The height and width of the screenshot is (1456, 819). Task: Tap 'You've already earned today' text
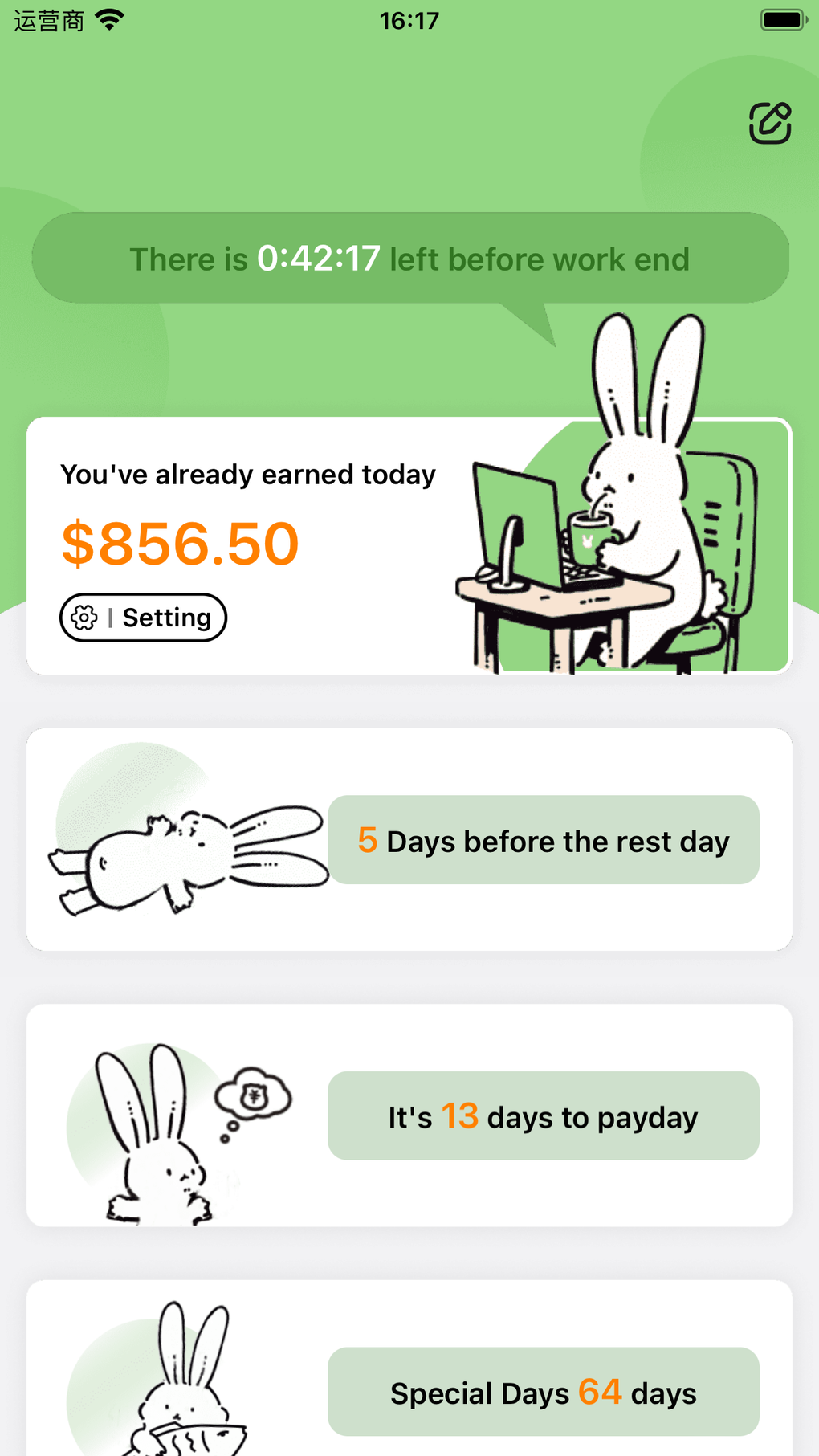click(247, 475)
